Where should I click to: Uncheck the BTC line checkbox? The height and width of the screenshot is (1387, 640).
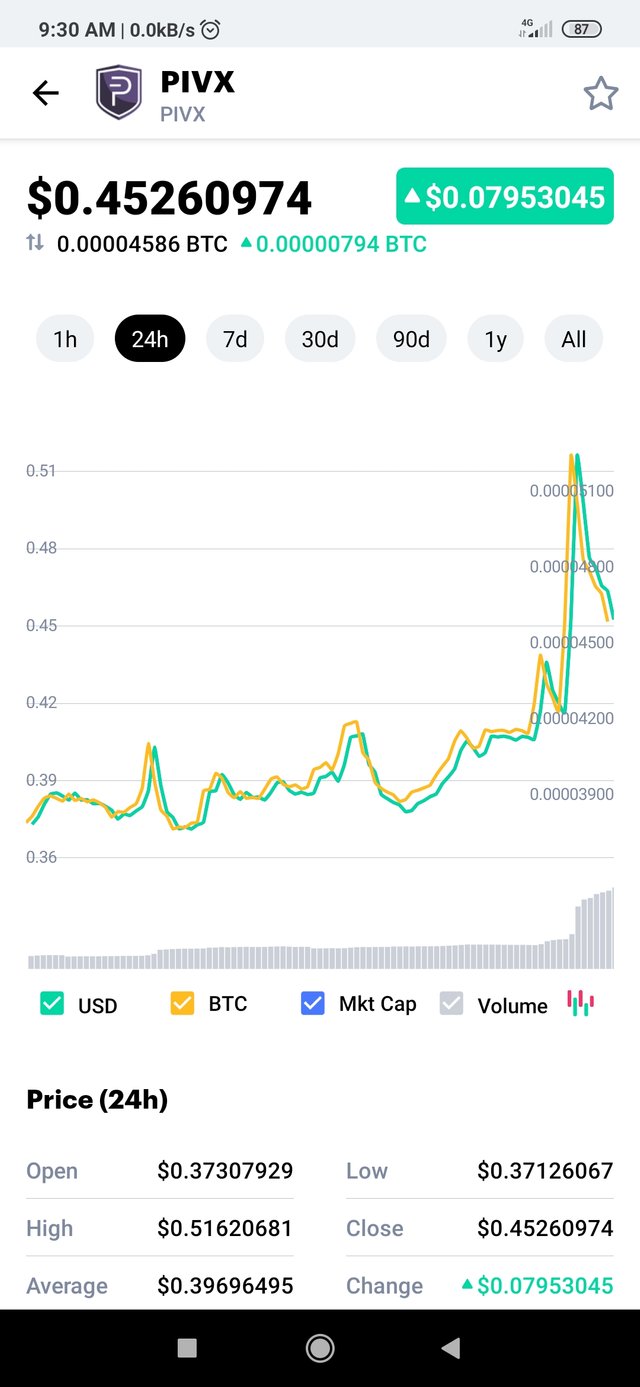(x=182, y=1004)
